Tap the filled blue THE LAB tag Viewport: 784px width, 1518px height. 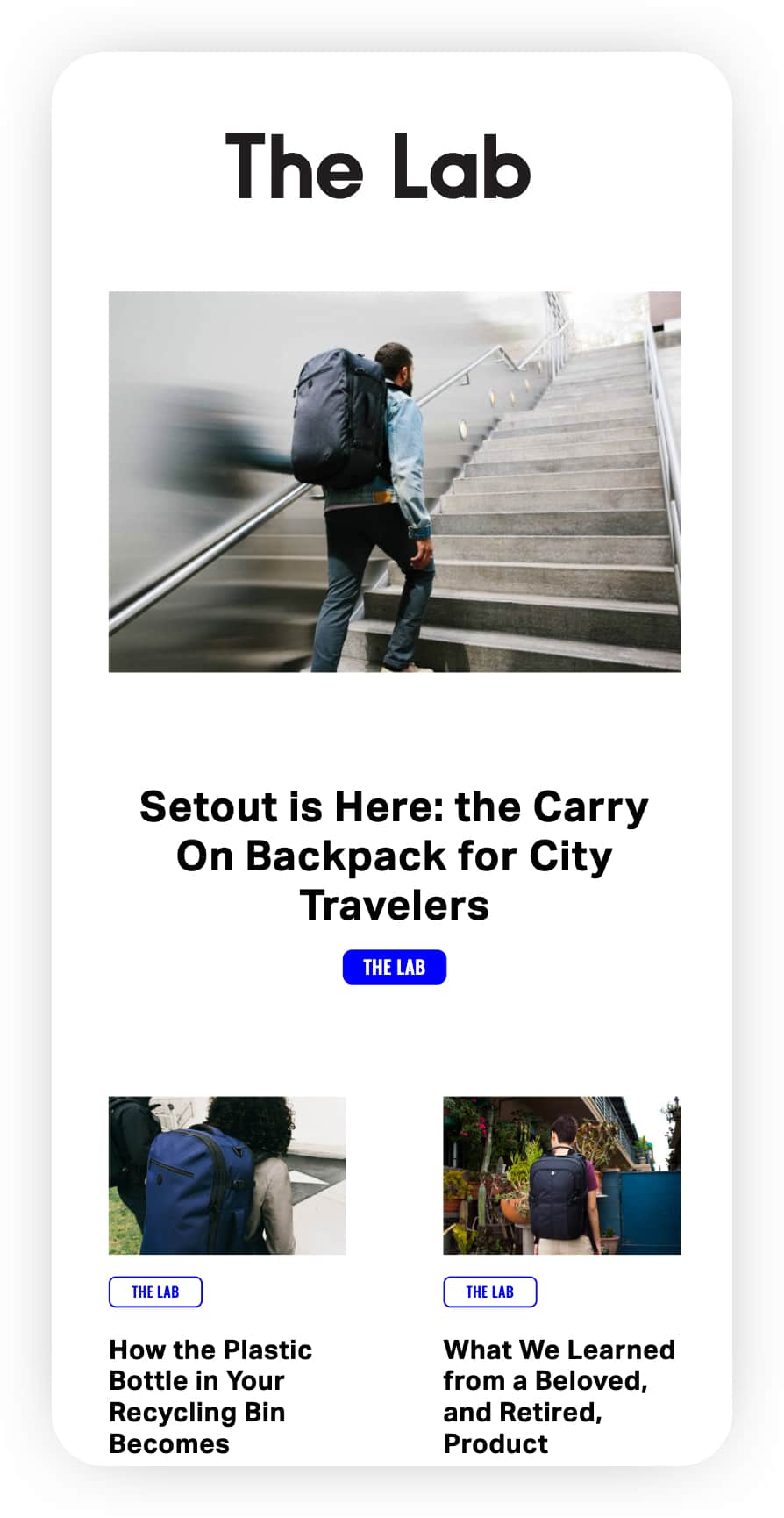pyautogui.click(x=394, y=967)
